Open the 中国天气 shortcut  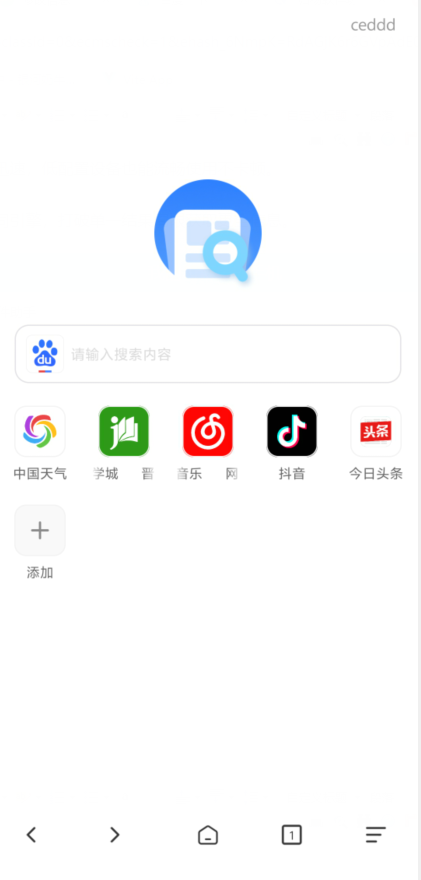(40, 431)
